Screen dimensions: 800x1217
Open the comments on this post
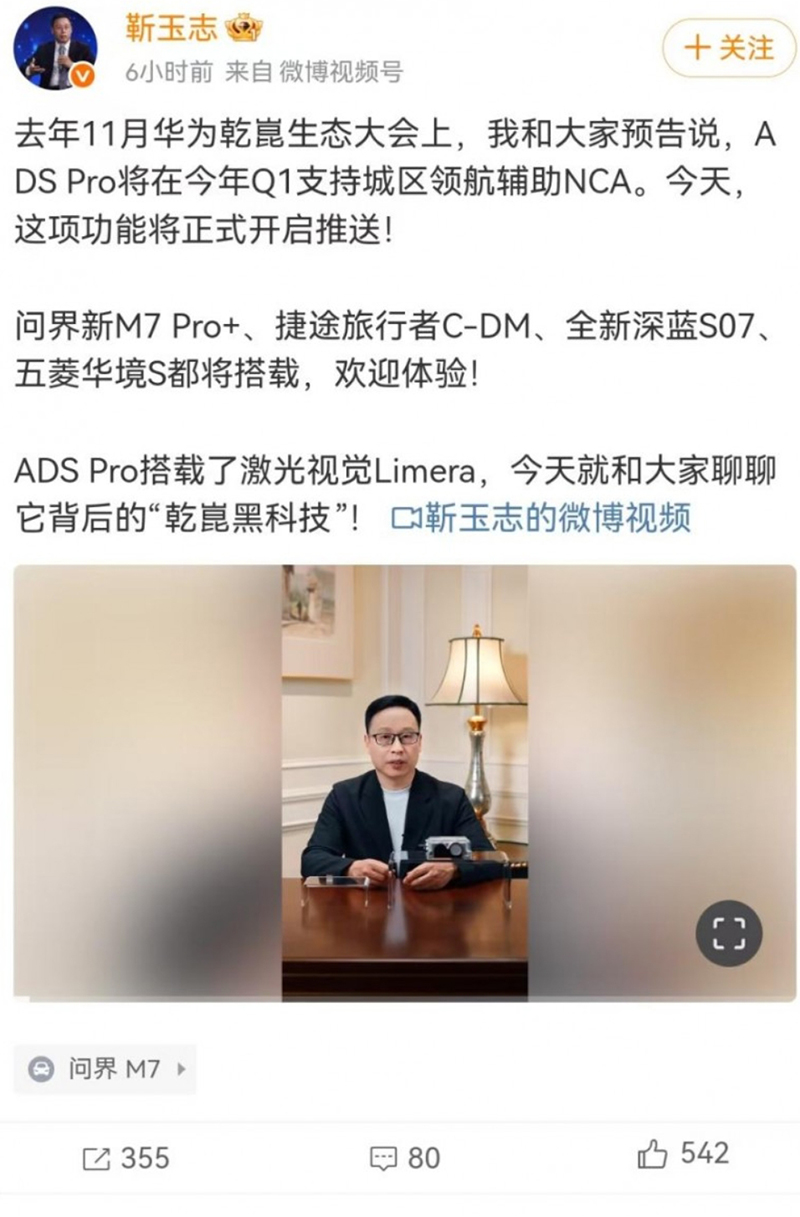point(404,1158)
